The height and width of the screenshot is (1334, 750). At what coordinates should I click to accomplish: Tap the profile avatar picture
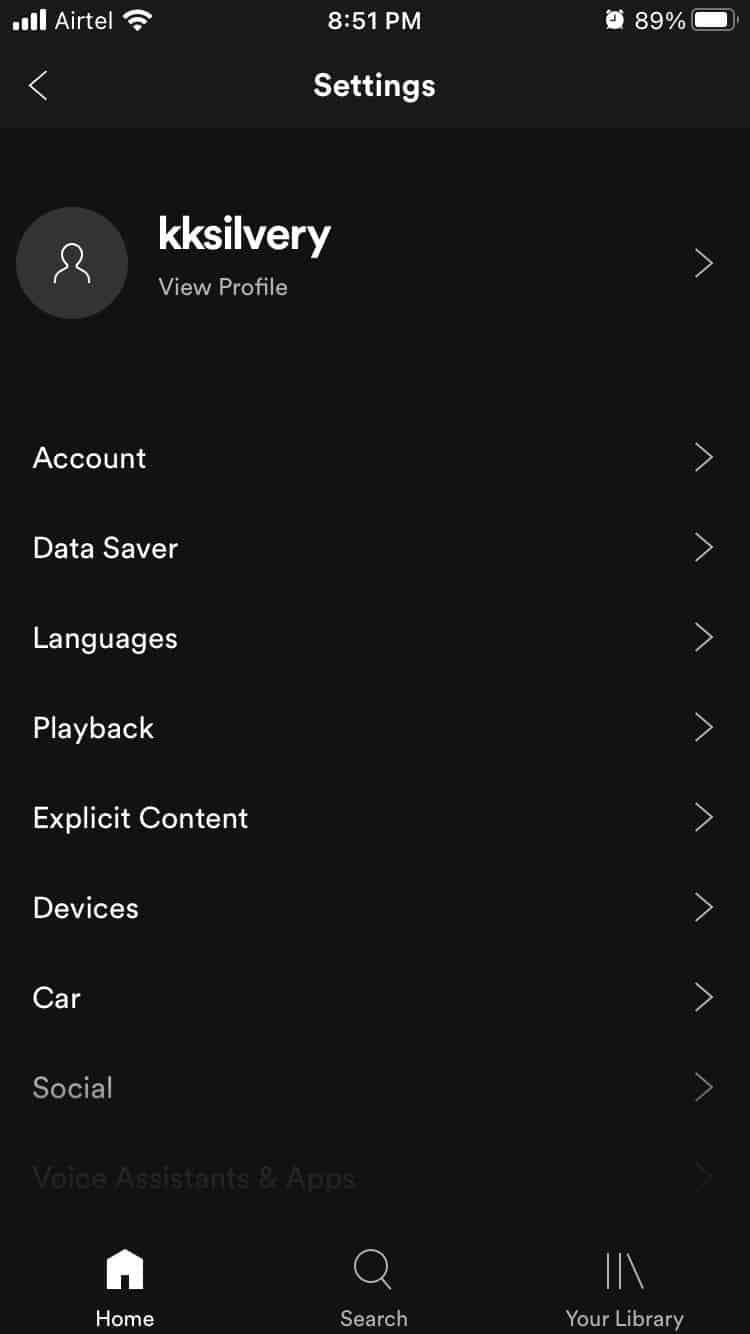pos(72,263)
